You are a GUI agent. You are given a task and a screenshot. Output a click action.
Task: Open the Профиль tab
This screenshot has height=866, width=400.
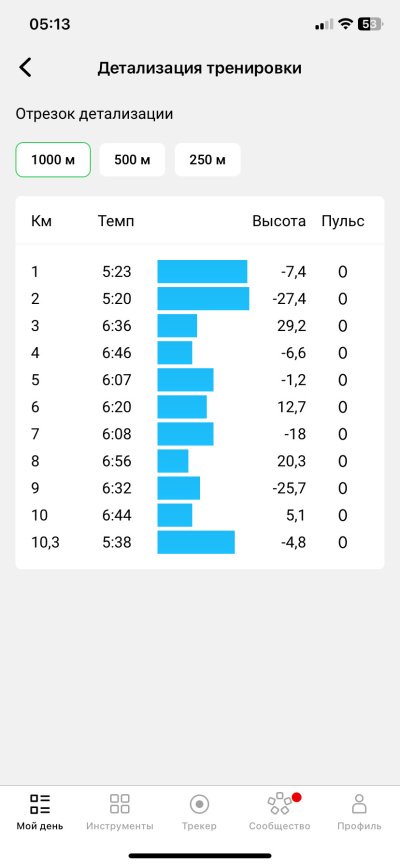pyautogui.click(x=359, y=811)
